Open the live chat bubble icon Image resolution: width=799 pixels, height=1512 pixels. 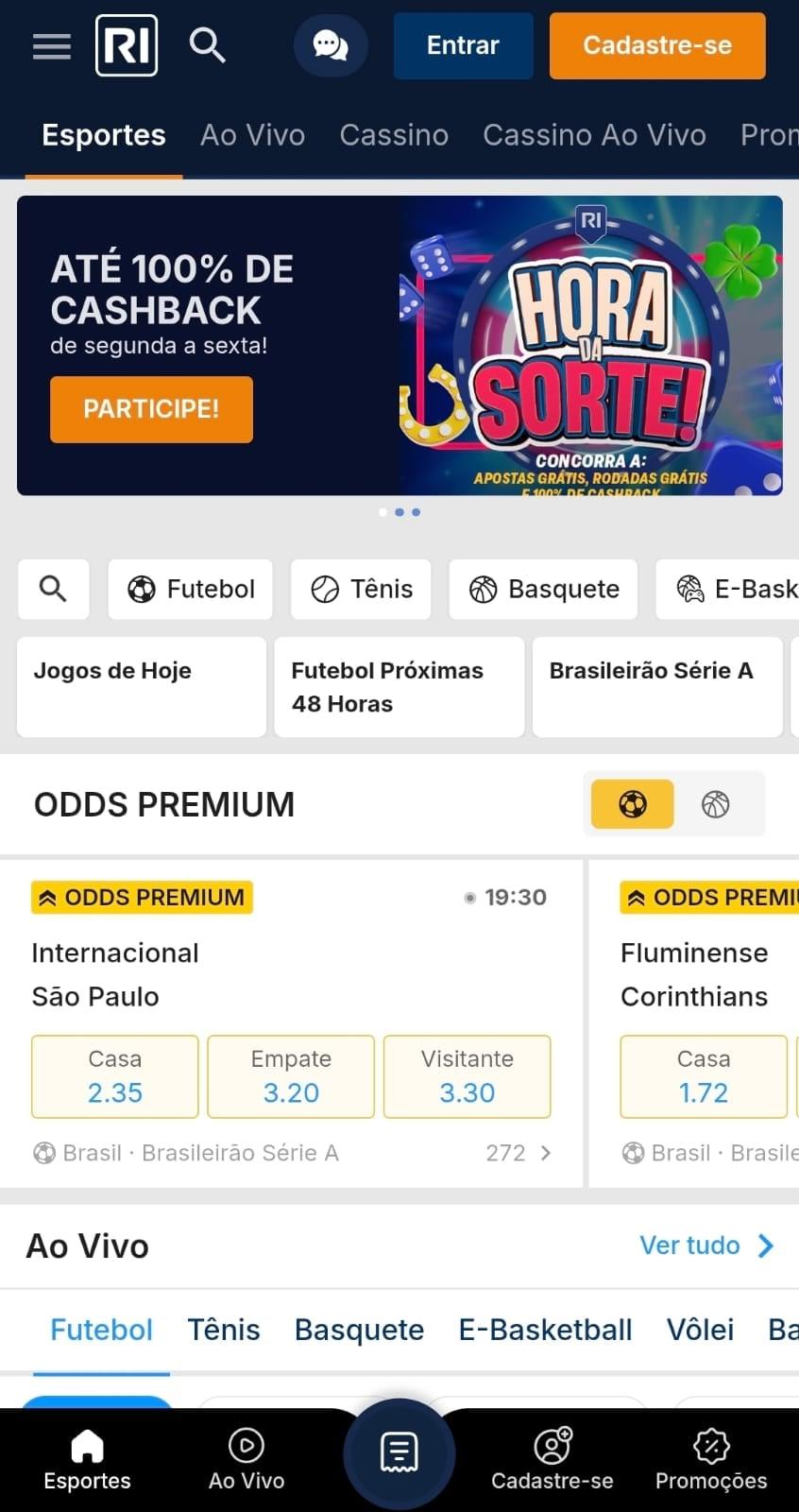coord(330,45)
